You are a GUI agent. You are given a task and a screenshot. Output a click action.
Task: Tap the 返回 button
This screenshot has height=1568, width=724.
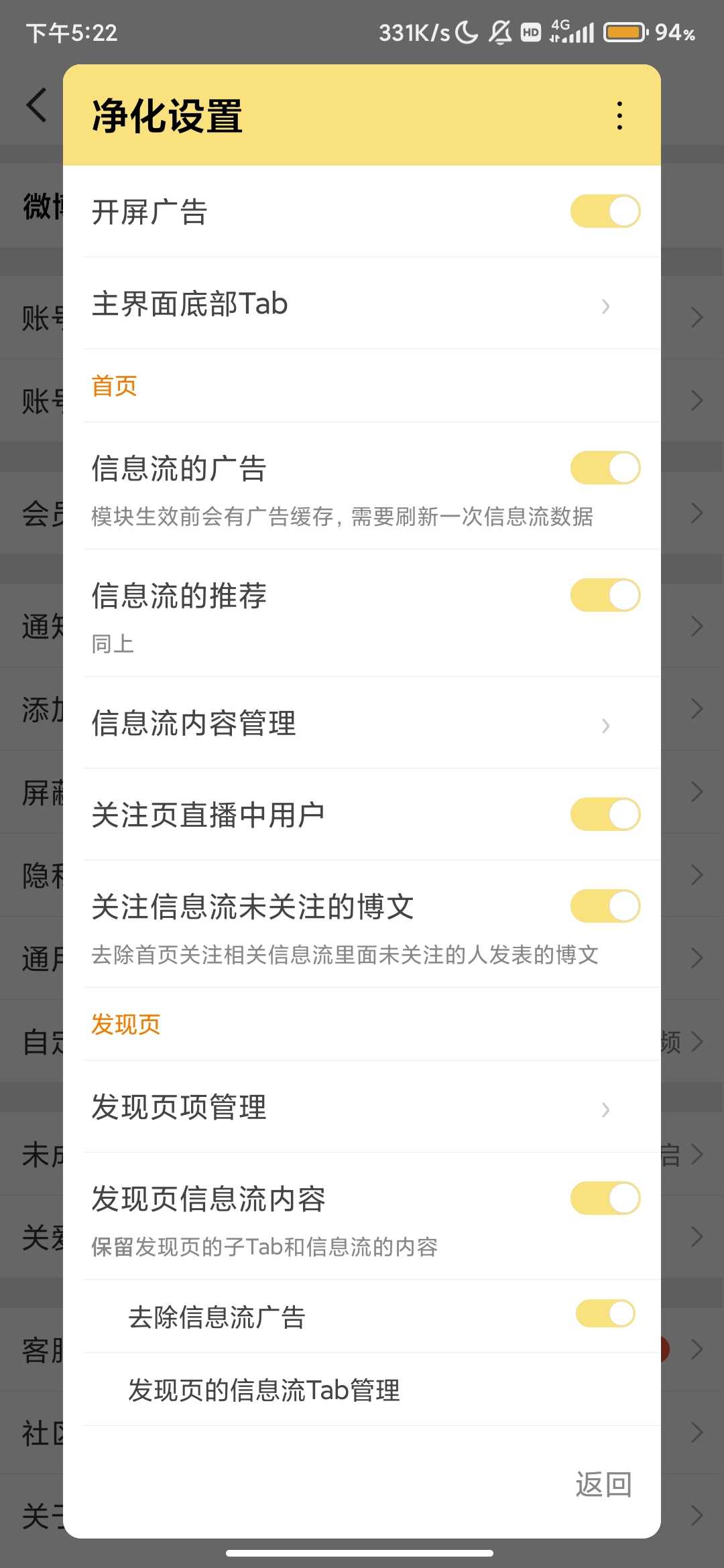[603, 1485]
